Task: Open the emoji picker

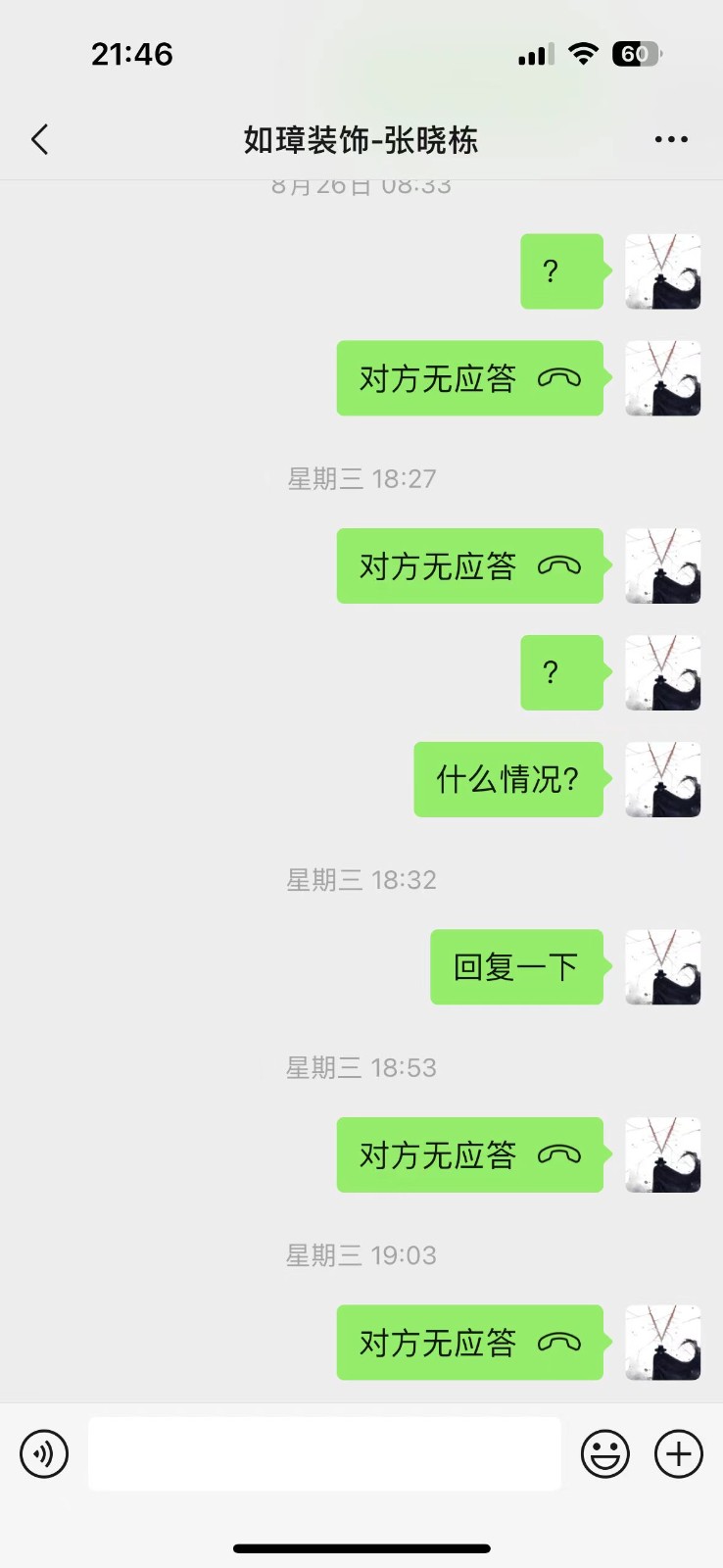Action: point(605,1453)
